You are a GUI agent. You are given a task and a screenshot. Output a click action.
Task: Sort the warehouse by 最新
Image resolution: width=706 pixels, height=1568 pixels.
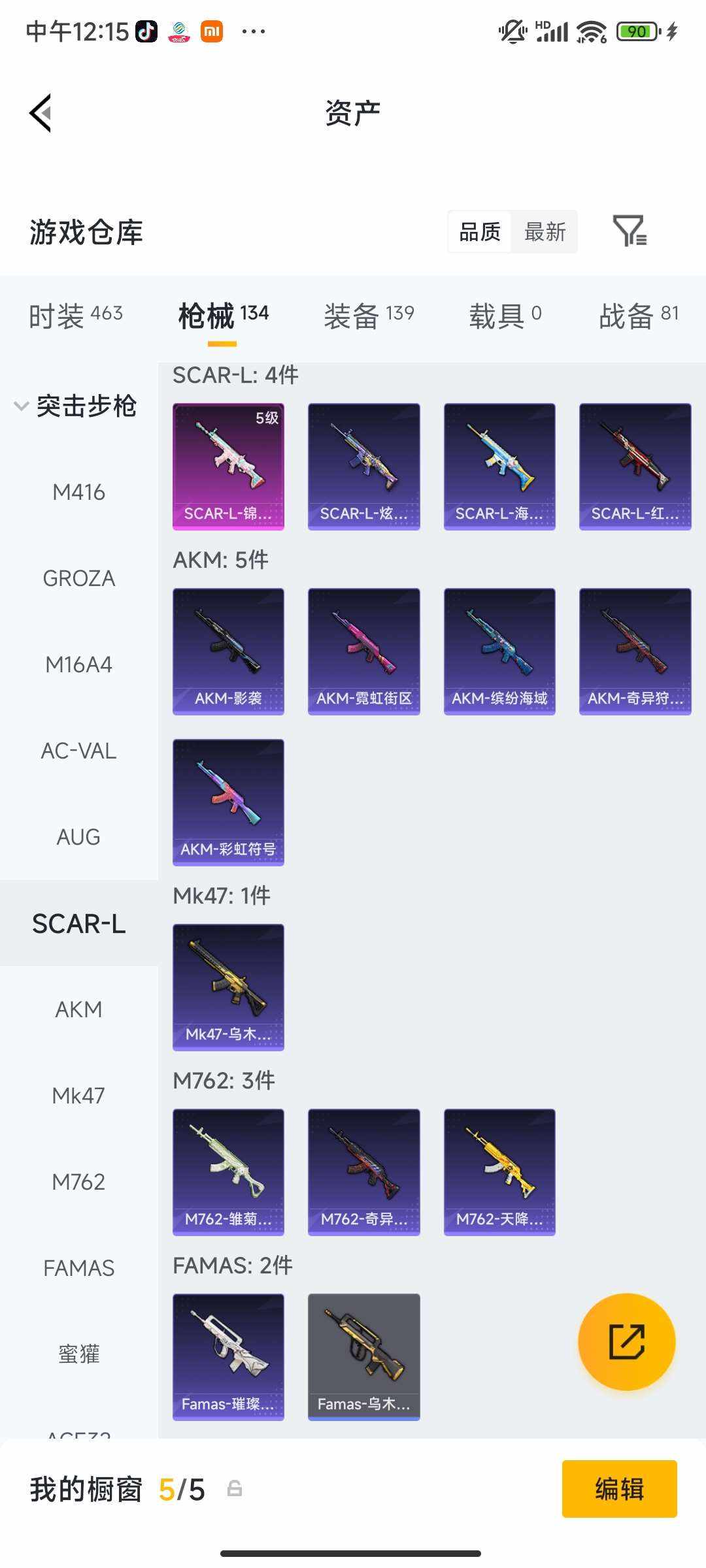[545, 232]
